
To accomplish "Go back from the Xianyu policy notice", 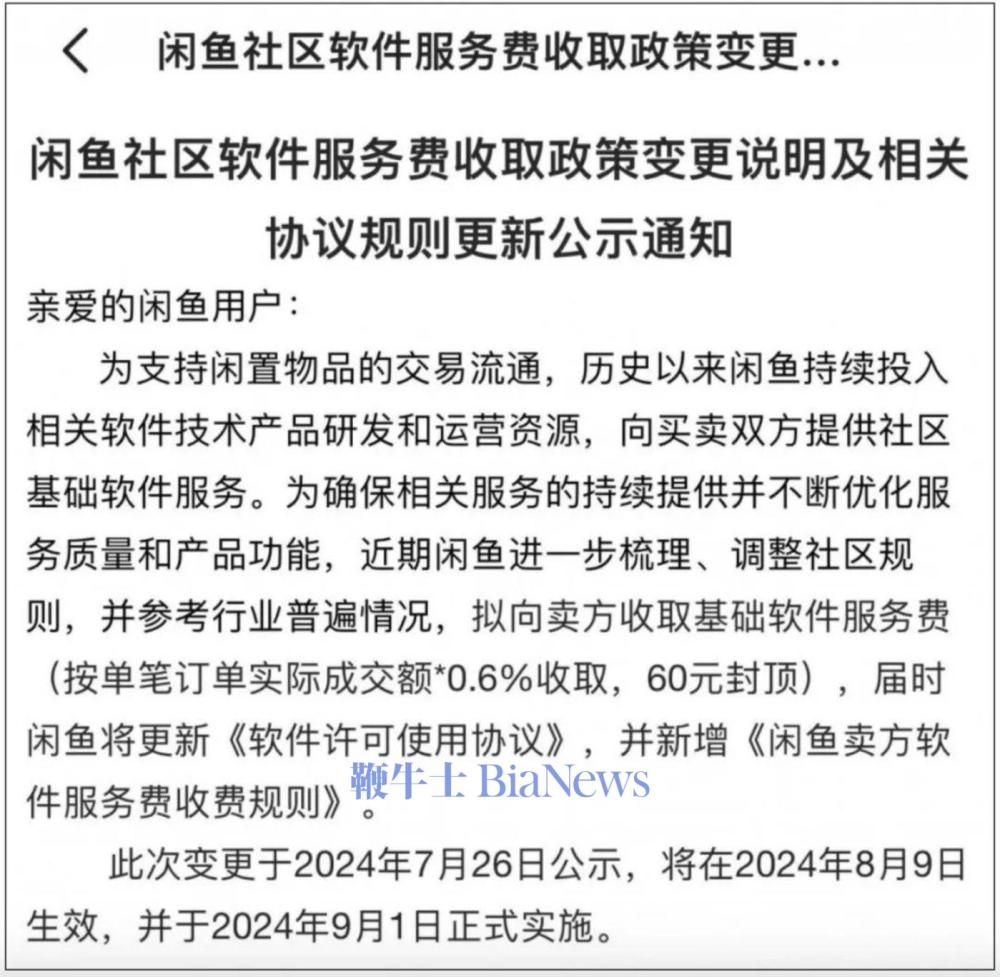I will click(76, 53).
